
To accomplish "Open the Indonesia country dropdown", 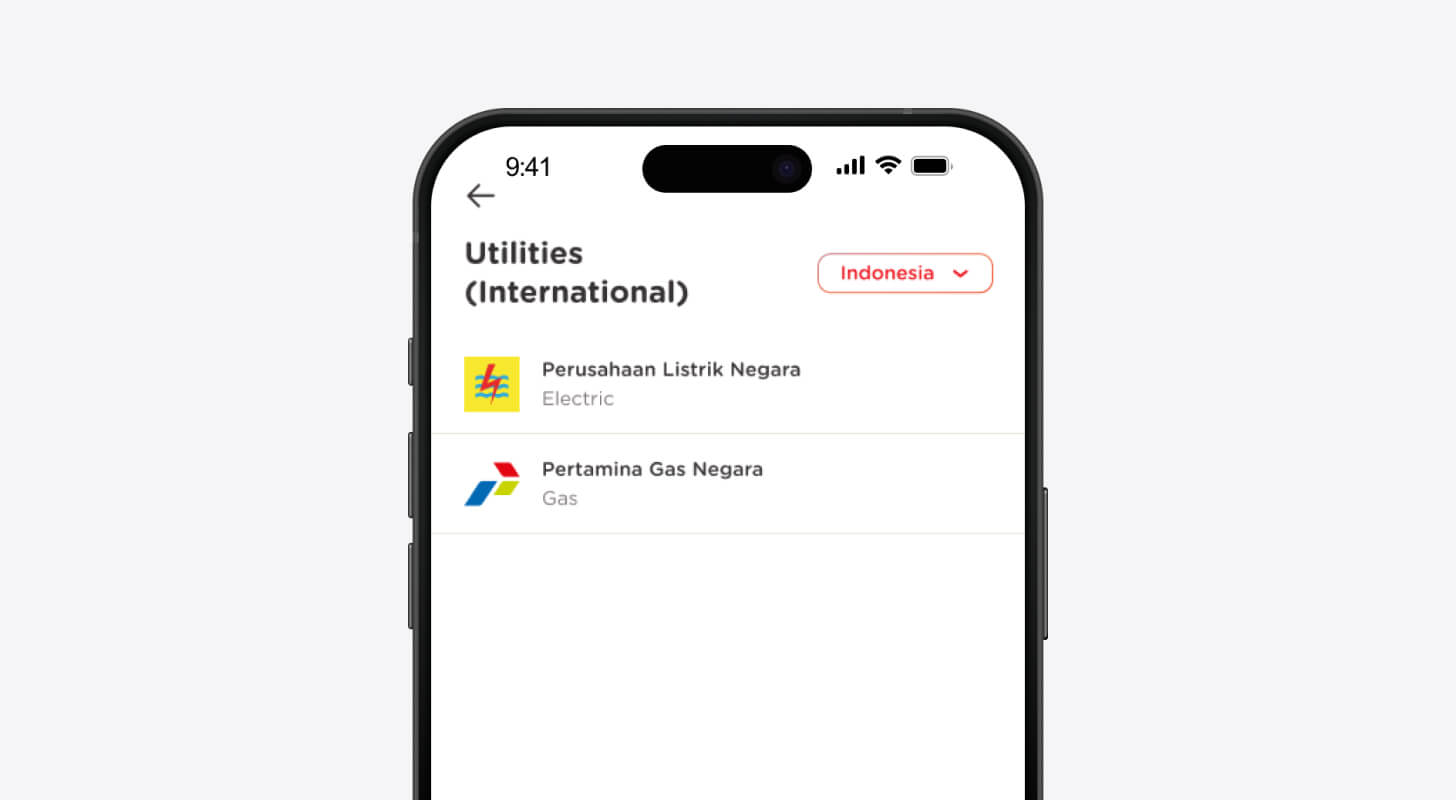I will (x=904, y=273).
